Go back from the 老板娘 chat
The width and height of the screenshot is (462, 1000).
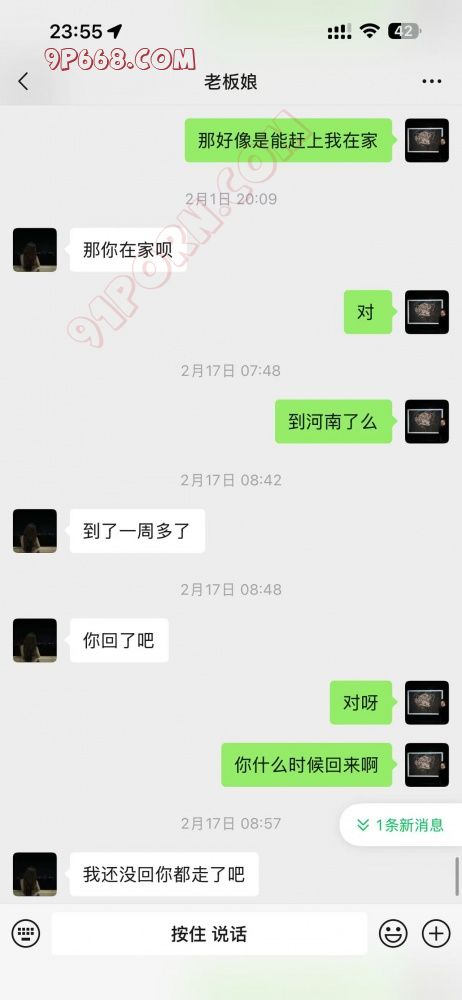(x=24, y=82)
